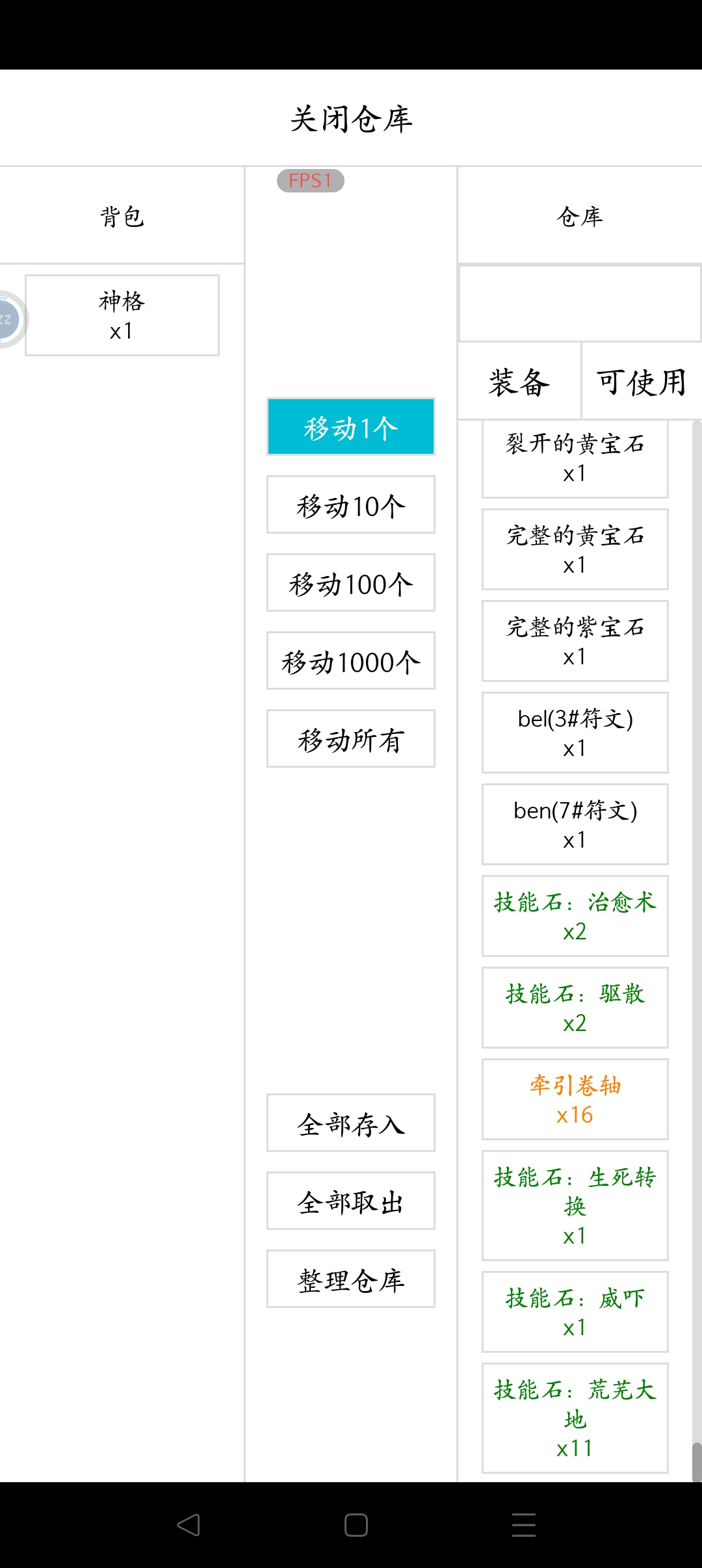
Task: Switch to the 装备 tab
Action: pyautogui.click(x=519, y=382)
